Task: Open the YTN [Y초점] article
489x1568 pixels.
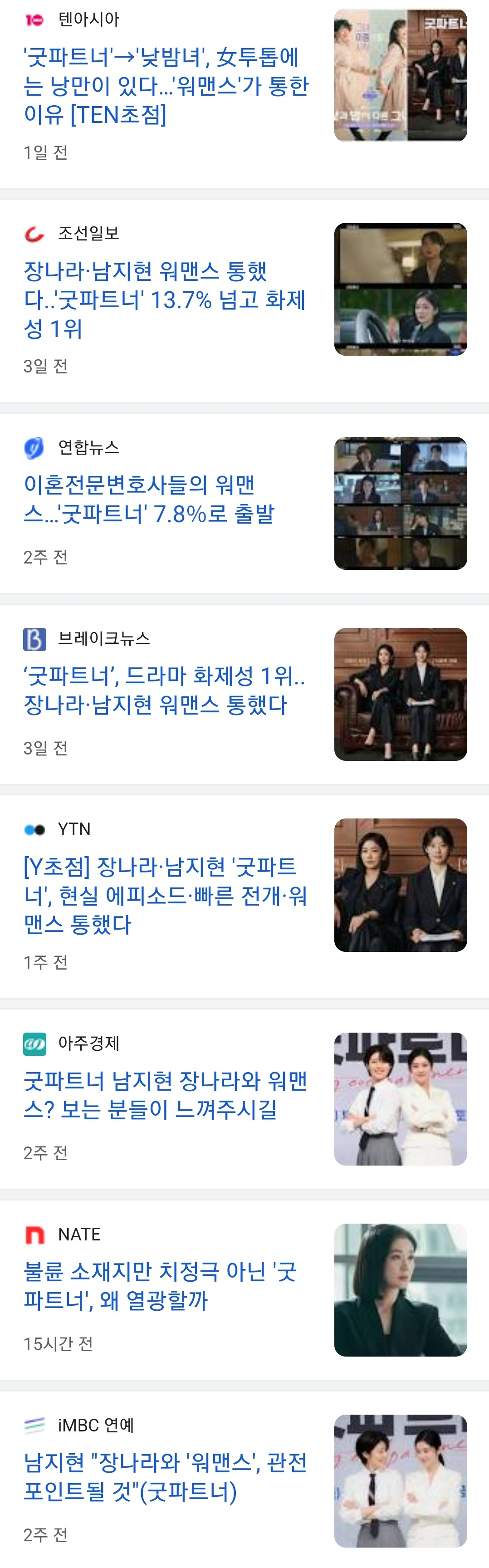Action: [164, 895]
